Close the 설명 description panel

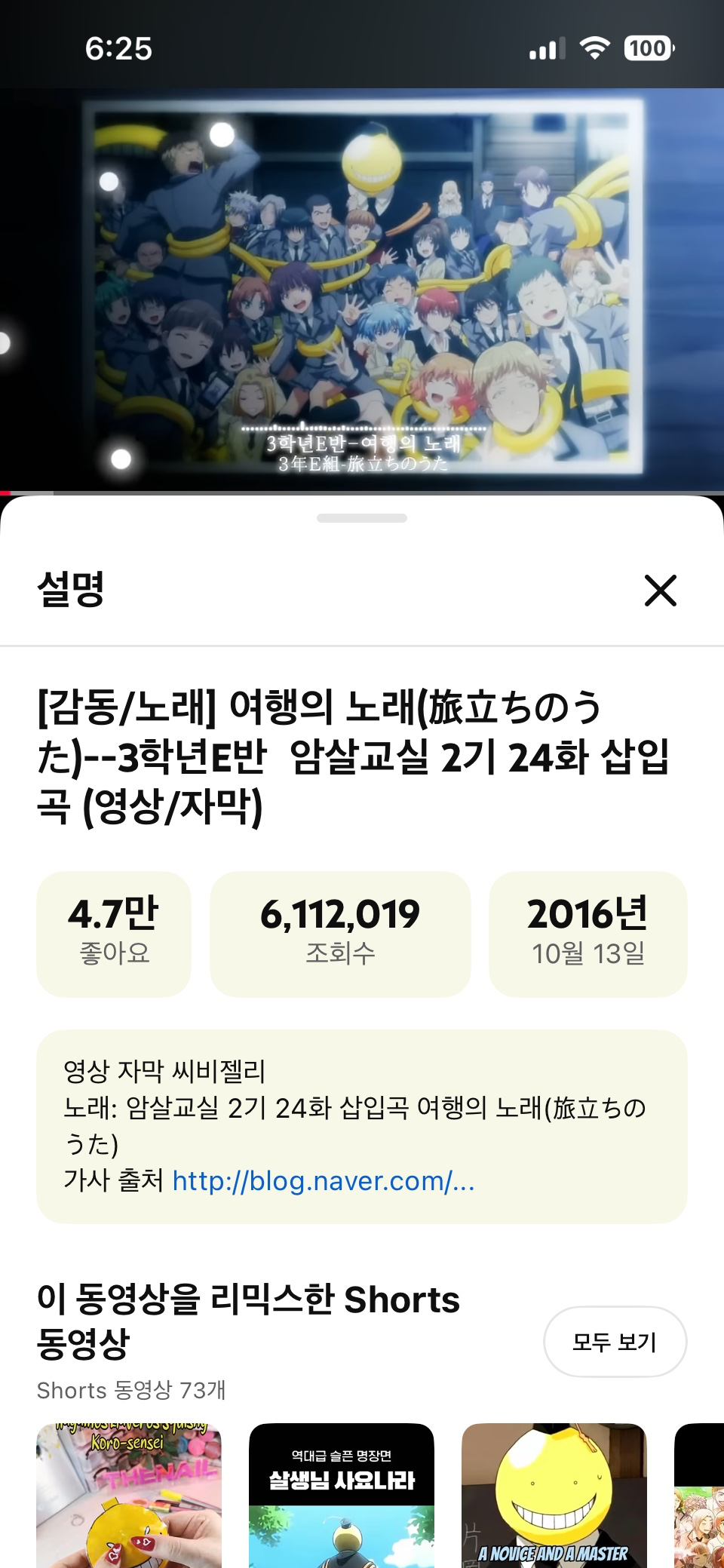tap(660, 590)
